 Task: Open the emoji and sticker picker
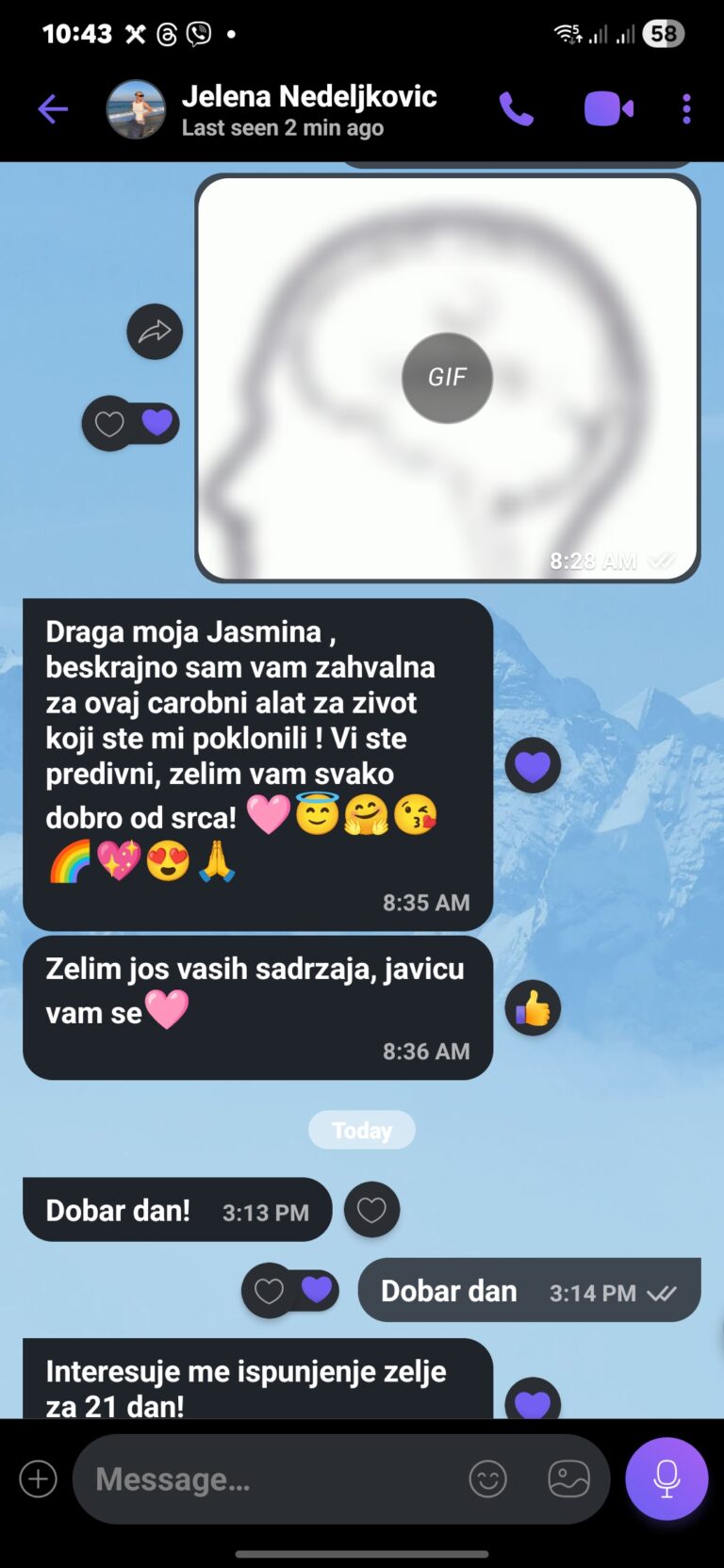tap(487, 1478)
